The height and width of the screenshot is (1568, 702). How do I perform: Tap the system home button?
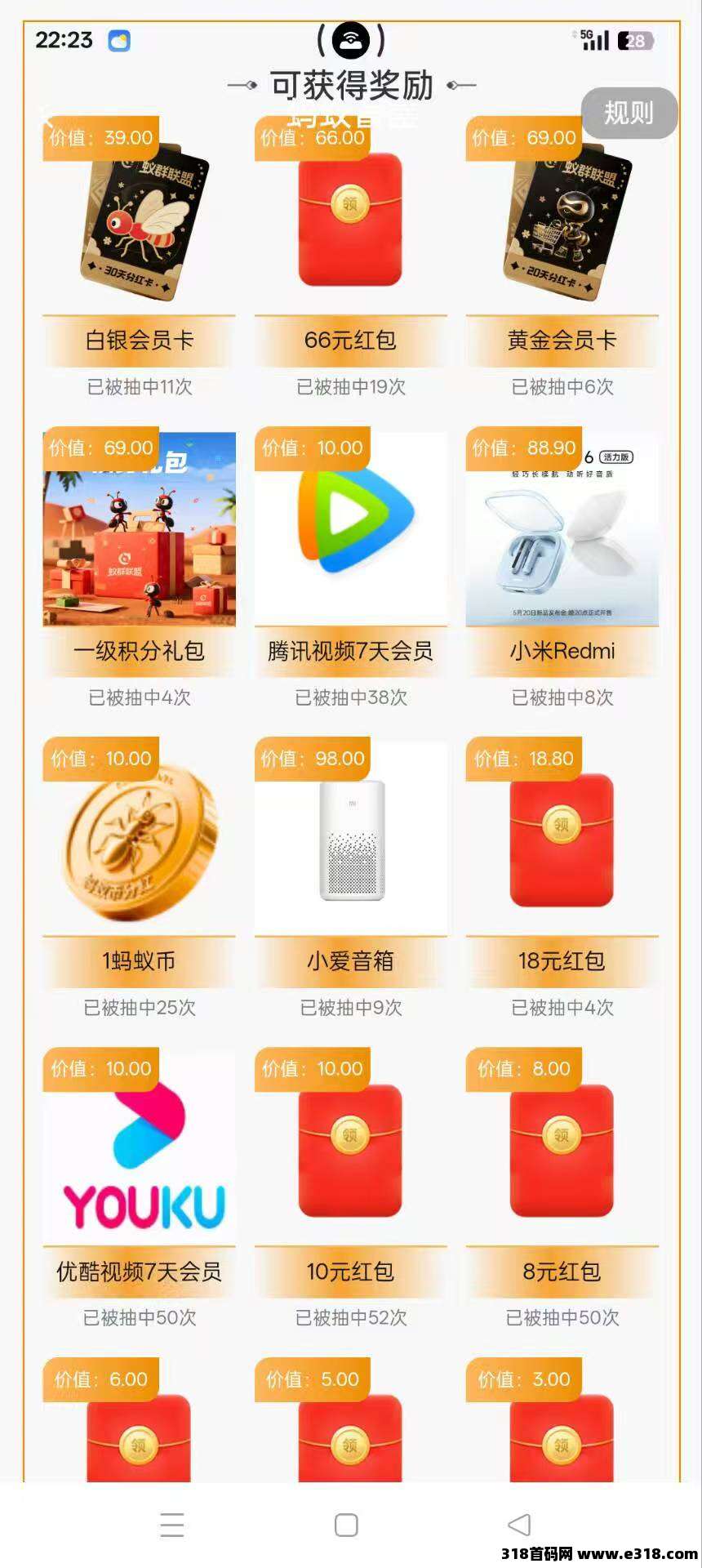pyautogui.click(x=346, y=1525)
